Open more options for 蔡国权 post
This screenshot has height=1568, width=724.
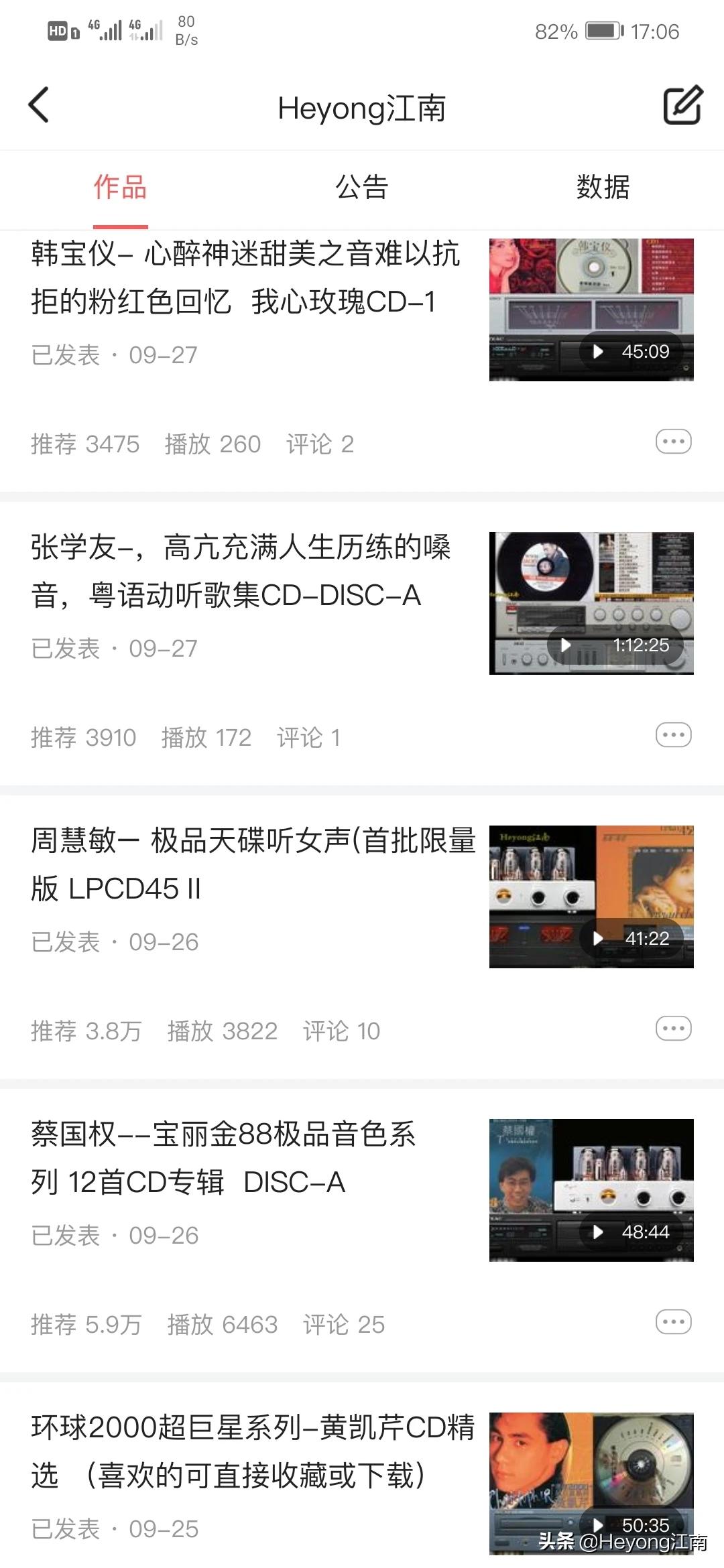[x=673, y=1322]
